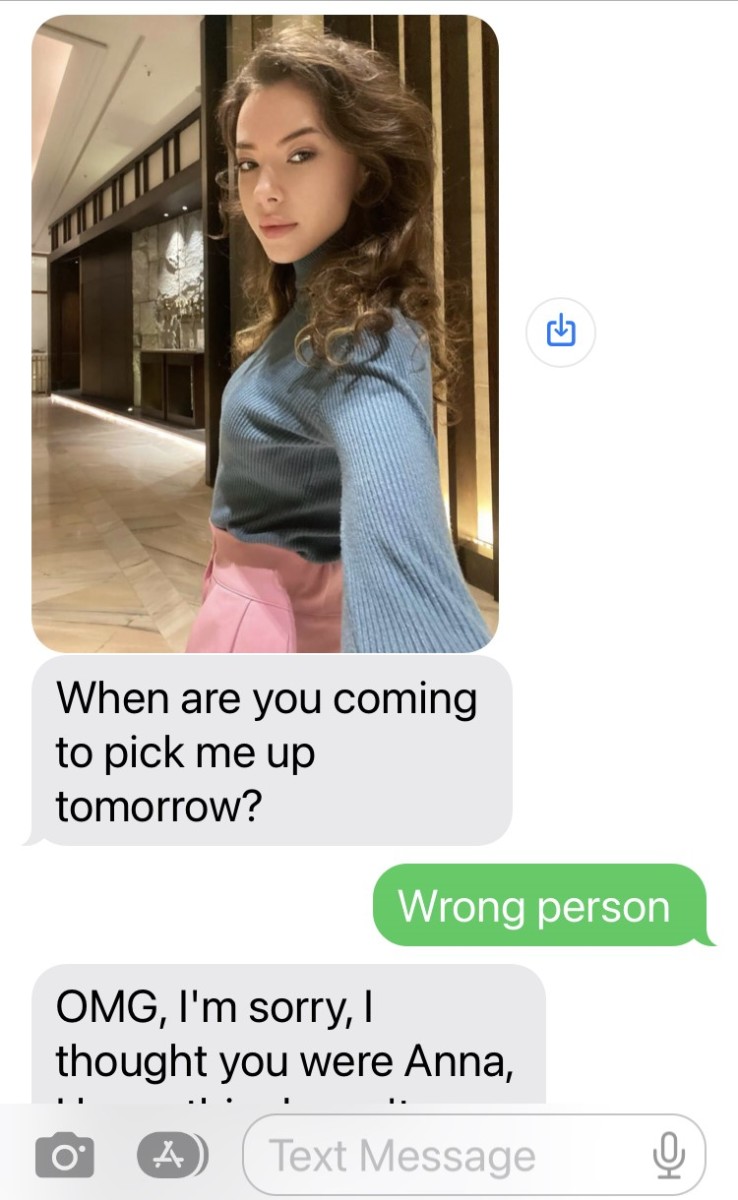Open the App Store apps drawer
Image resolution: width=738 pixels, height=1200 pixels.
click(171, 1155)
